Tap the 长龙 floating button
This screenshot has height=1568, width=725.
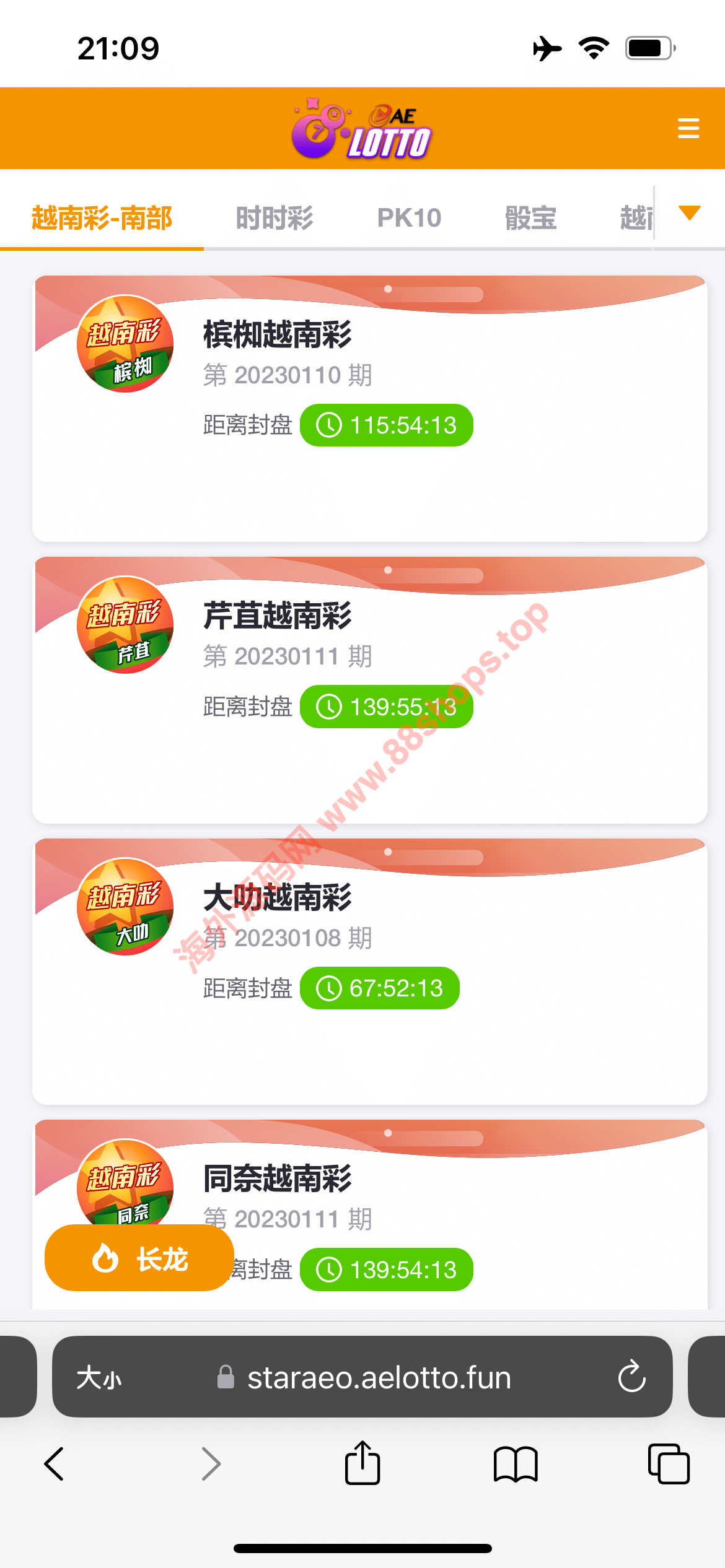[x=139, y=1258]
